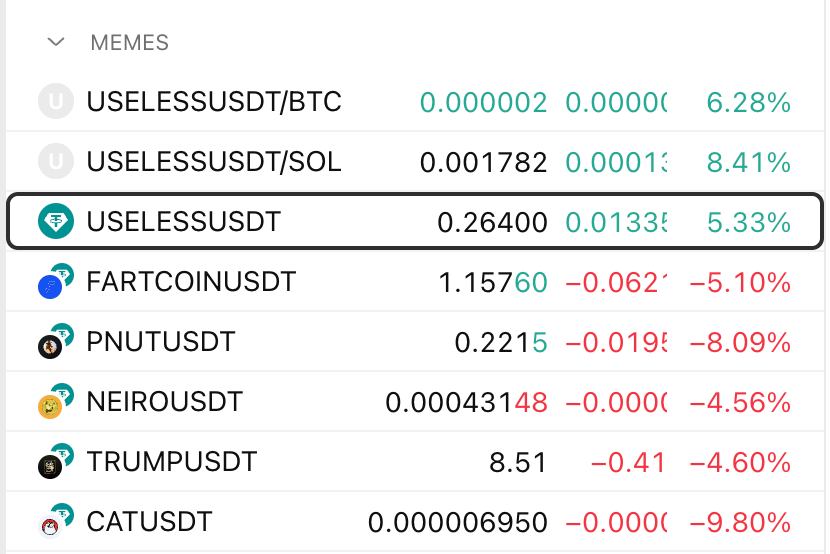
Task: Open the FARTCOINUSDT row
Action: point(415,281)
